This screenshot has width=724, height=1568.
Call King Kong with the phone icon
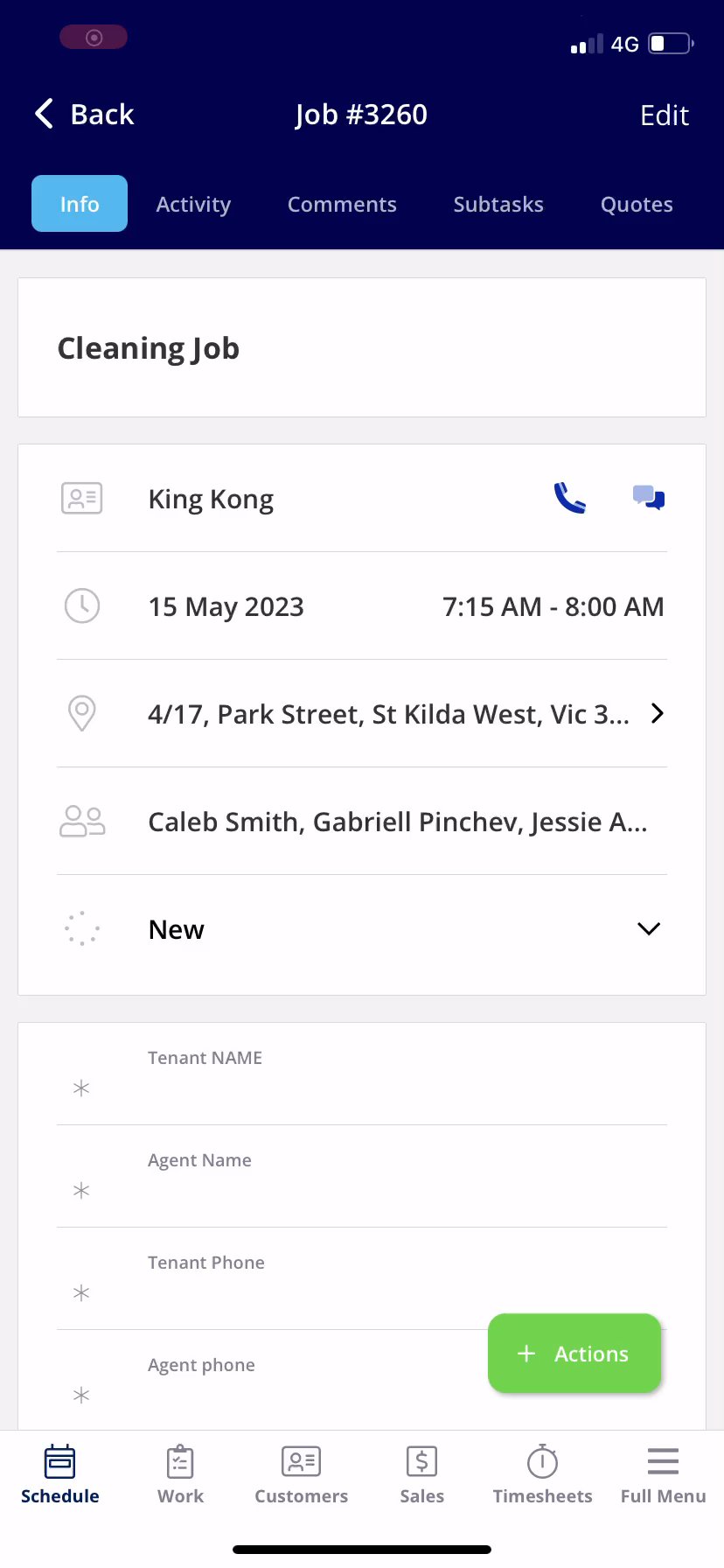[569, 499]
